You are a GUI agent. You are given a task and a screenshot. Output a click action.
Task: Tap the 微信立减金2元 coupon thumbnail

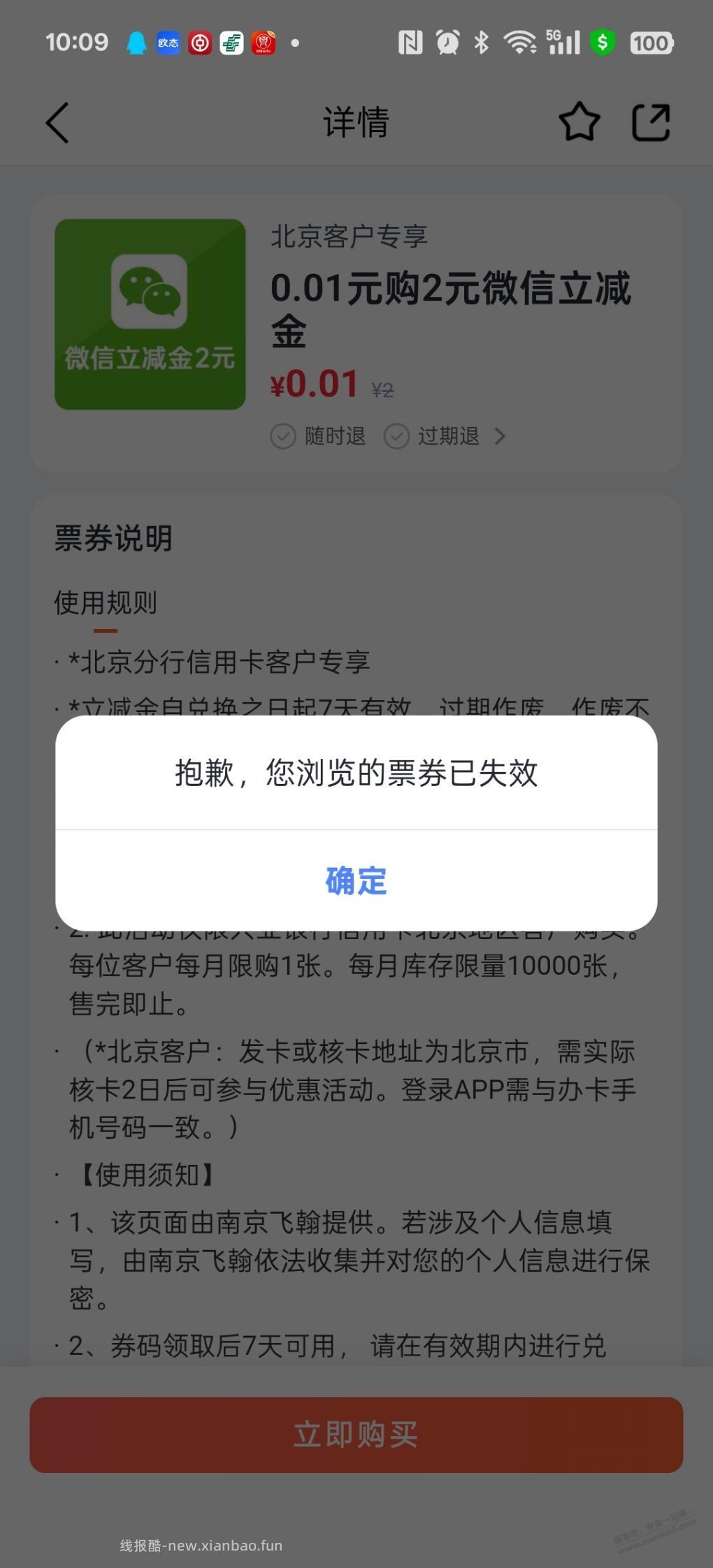(150, 314)
